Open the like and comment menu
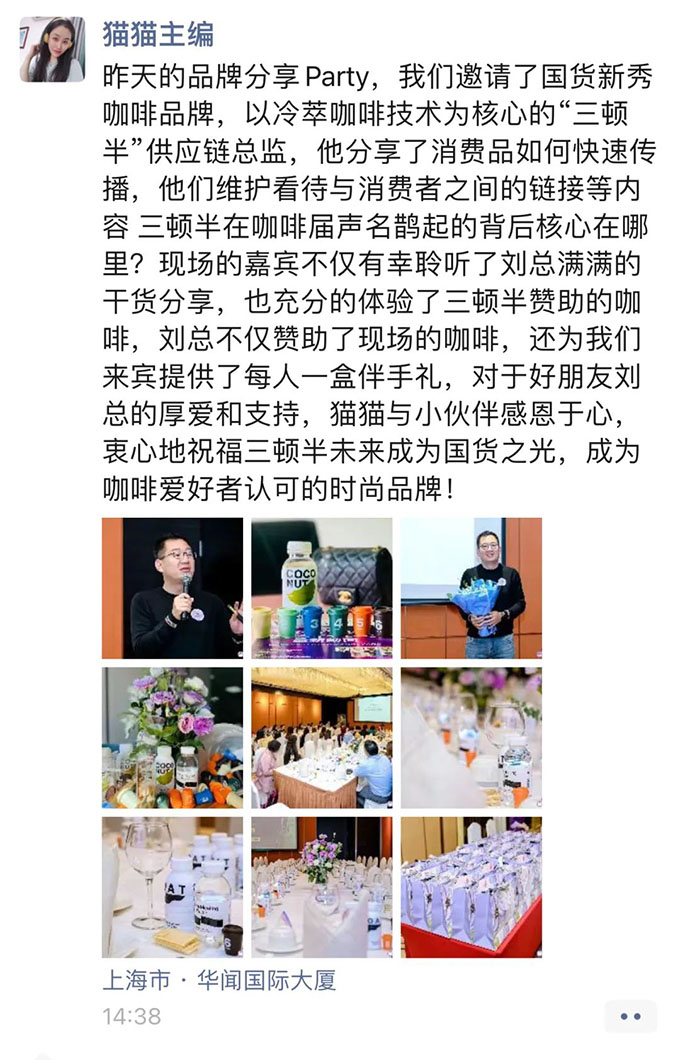 click(x=630, y=1016)
